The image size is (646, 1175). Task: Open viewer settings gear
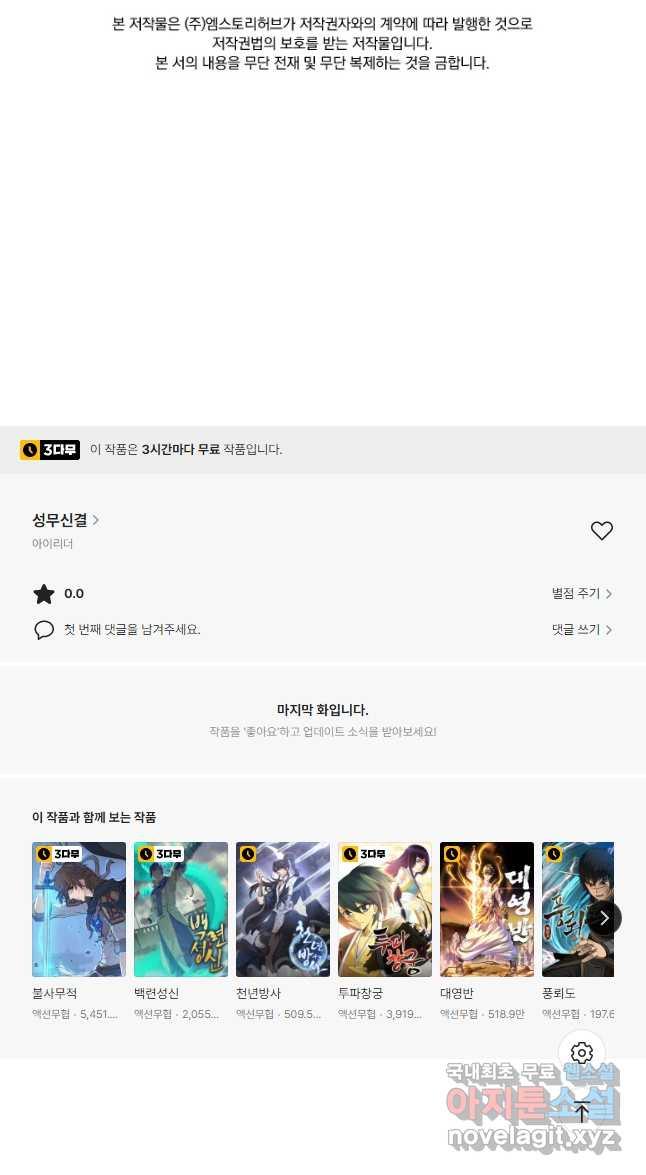click(582, 1053)
